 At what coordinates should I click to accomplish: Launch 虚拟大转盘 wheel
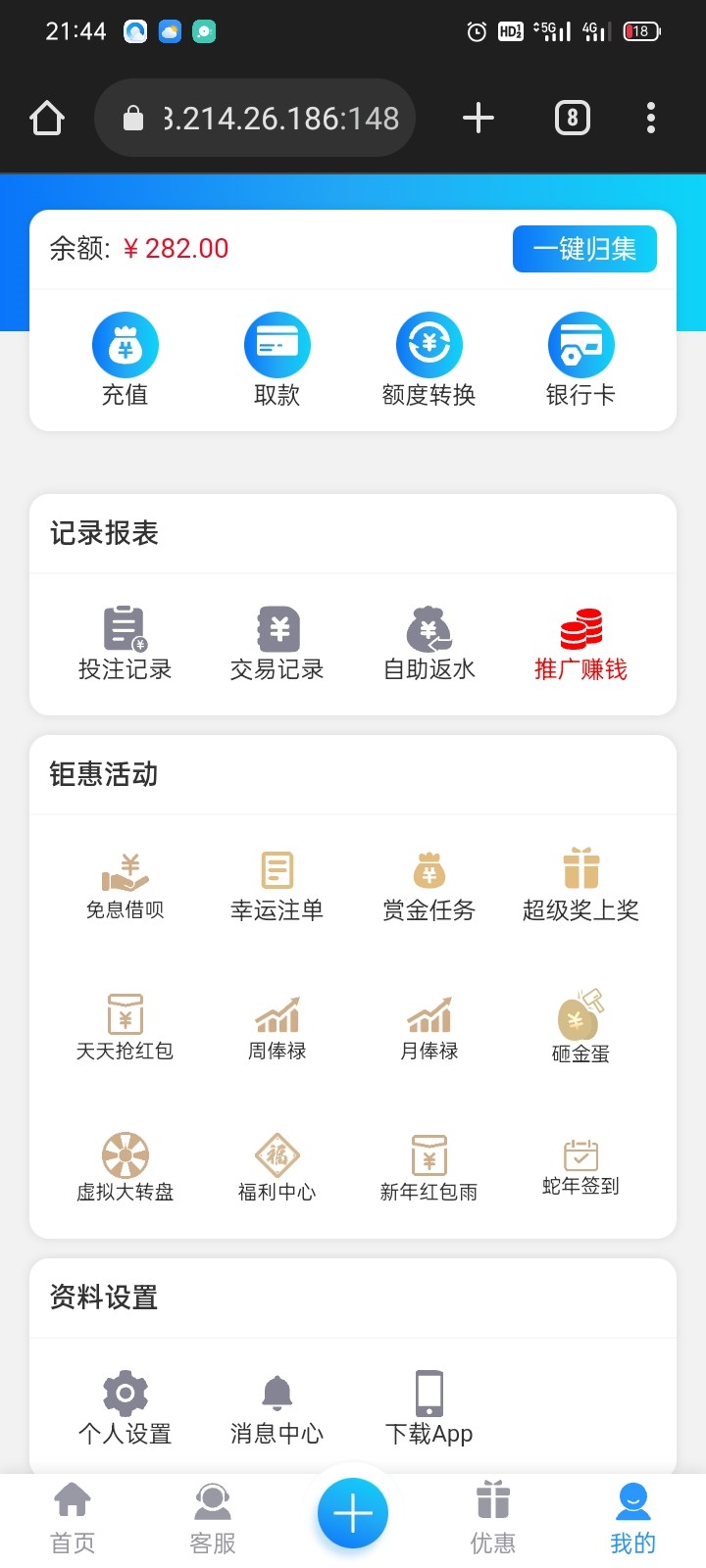tap(125, 1166)
